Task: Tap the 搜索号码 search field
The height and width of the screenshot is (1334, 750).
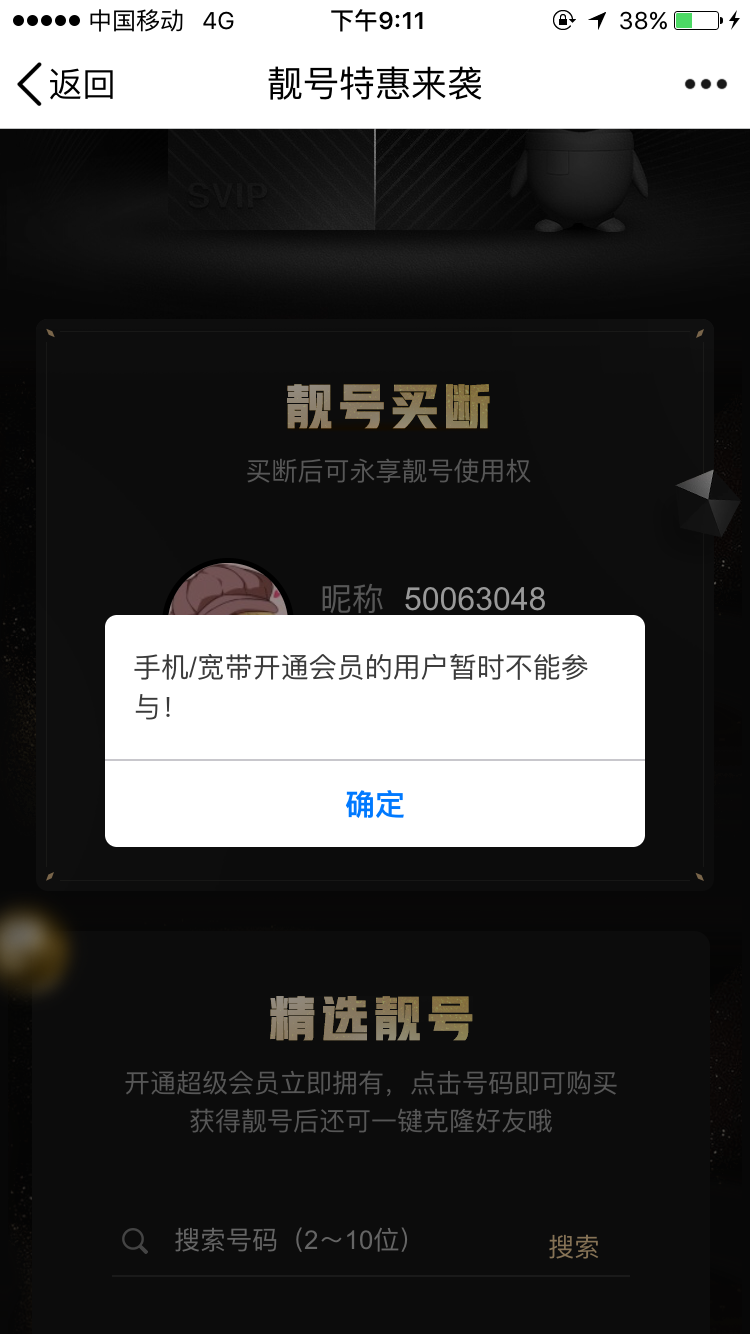Action: click(x=320, y=1241)
